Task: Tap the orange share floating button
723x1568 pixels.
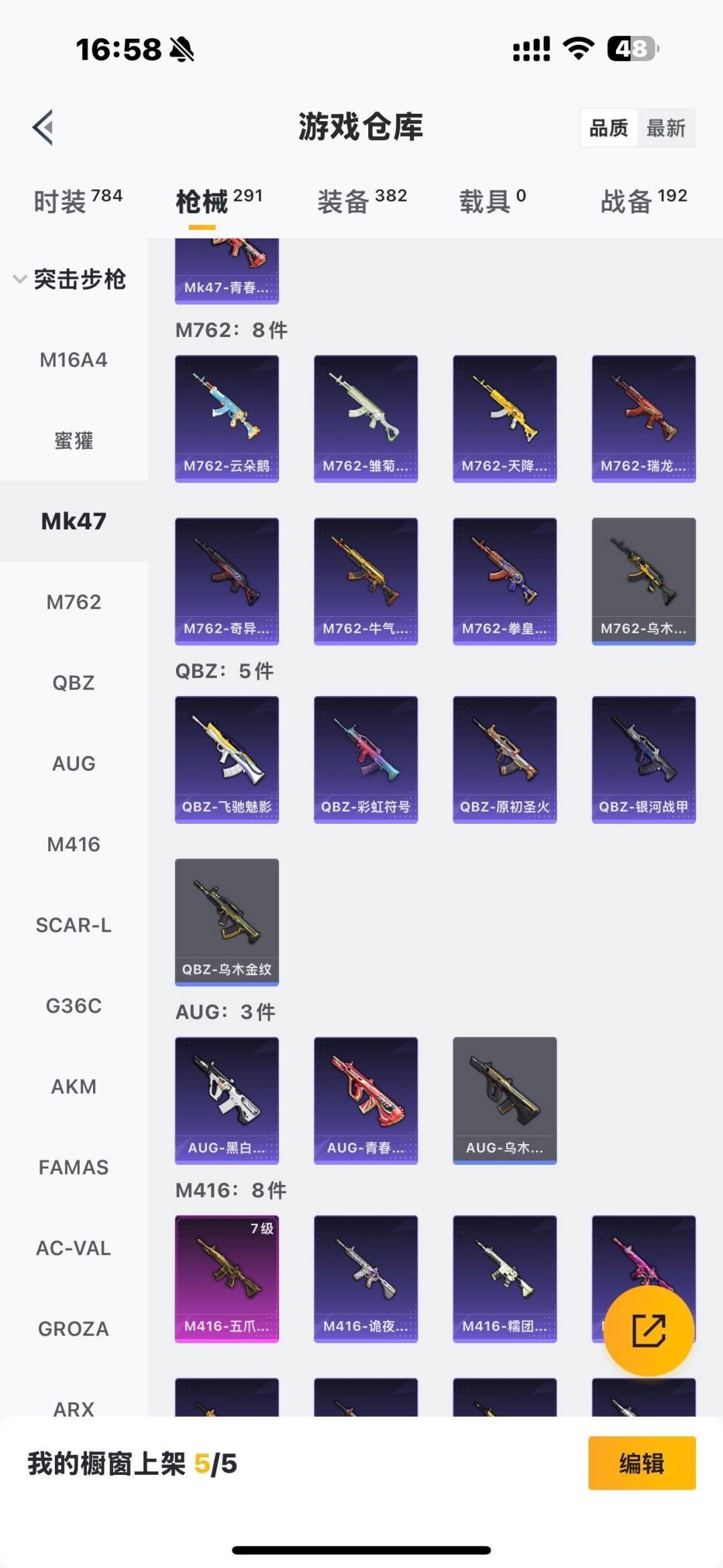Action: tap(649, 1330)
